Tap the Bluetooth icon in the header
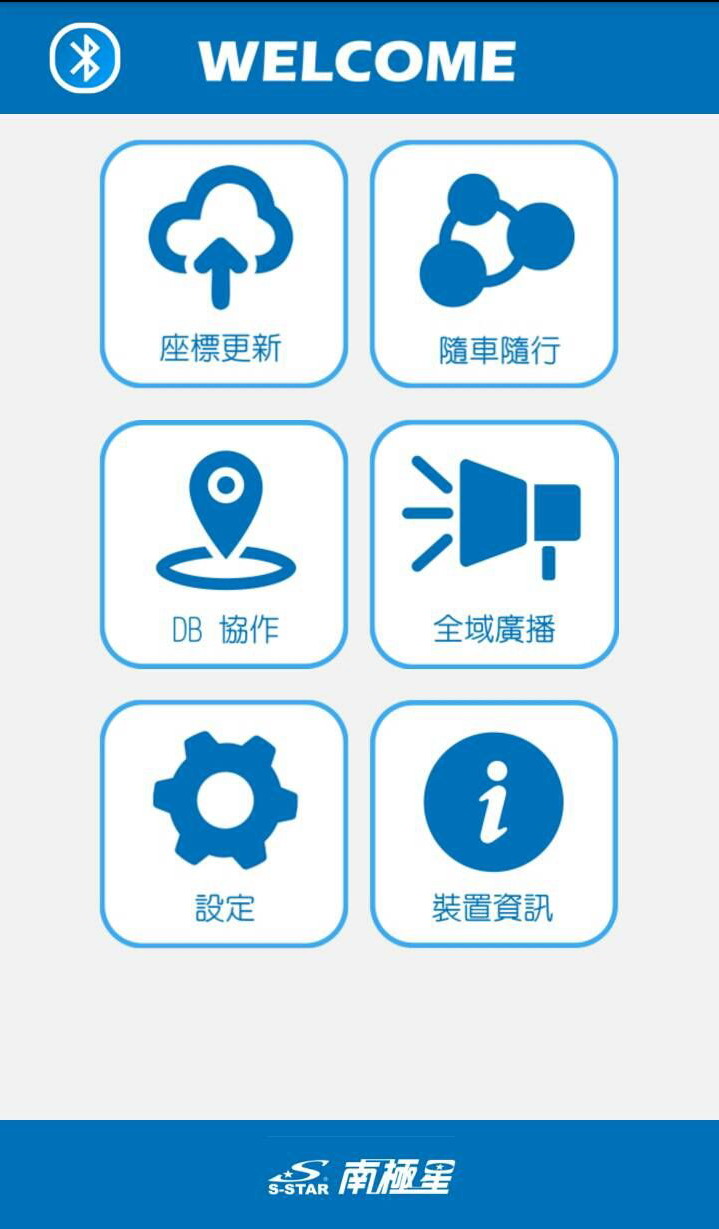The width and height of the screenshot is (719, 1229). point(85,58)
